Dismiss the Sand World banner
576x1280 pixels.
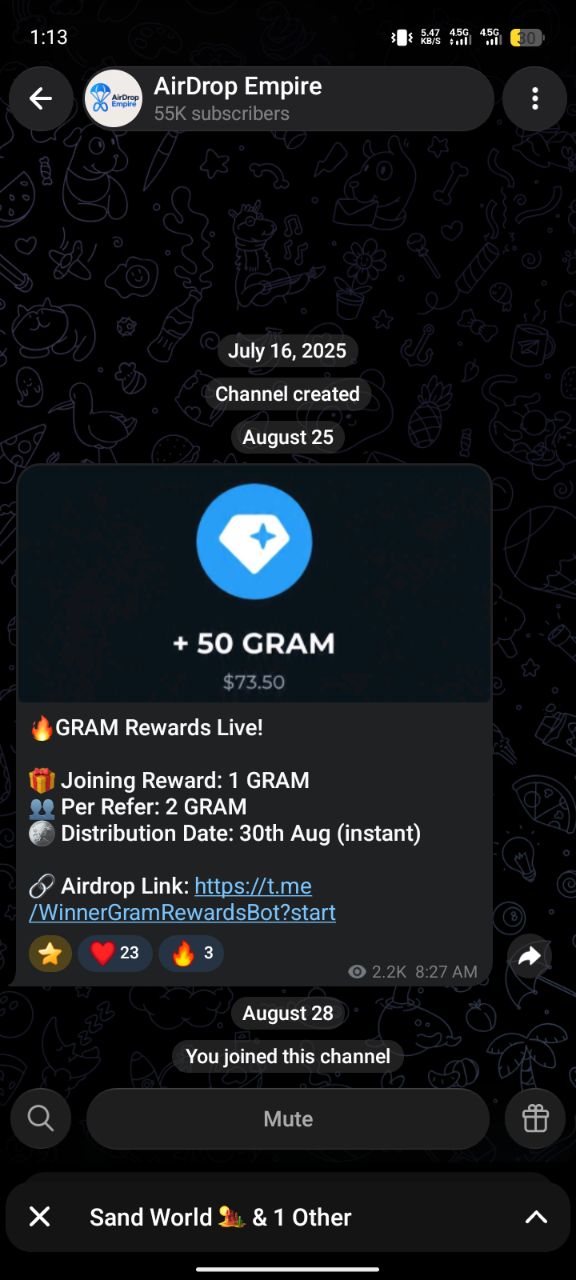[x=39, y=1217]
